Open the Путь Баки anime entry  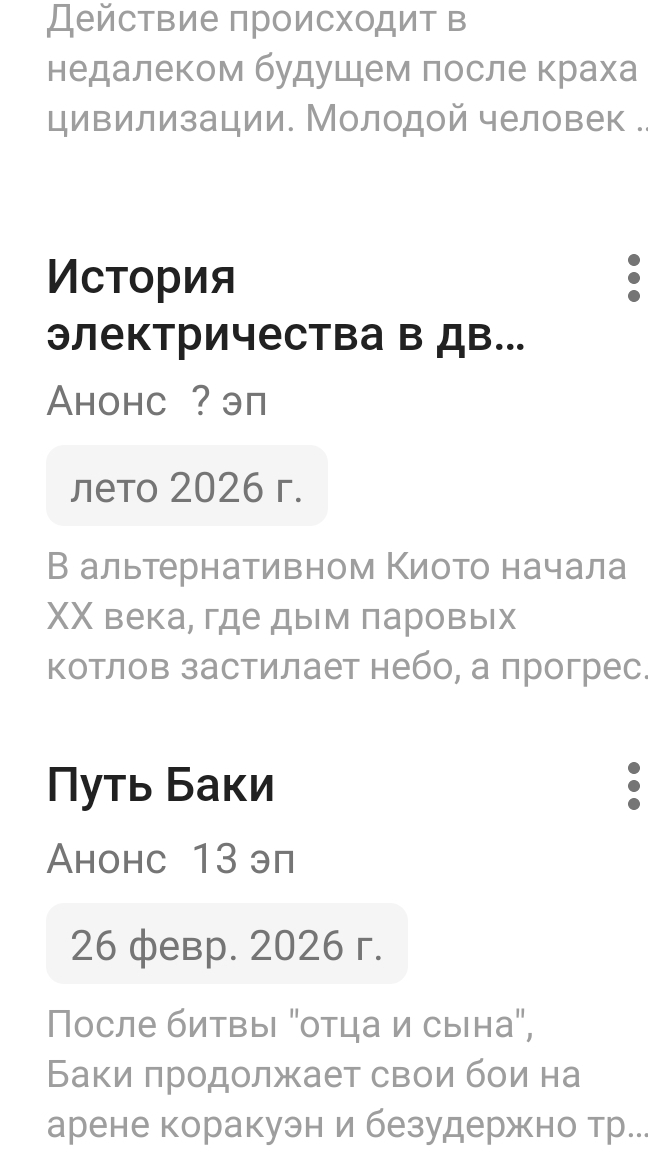click(x=161, y=786)
